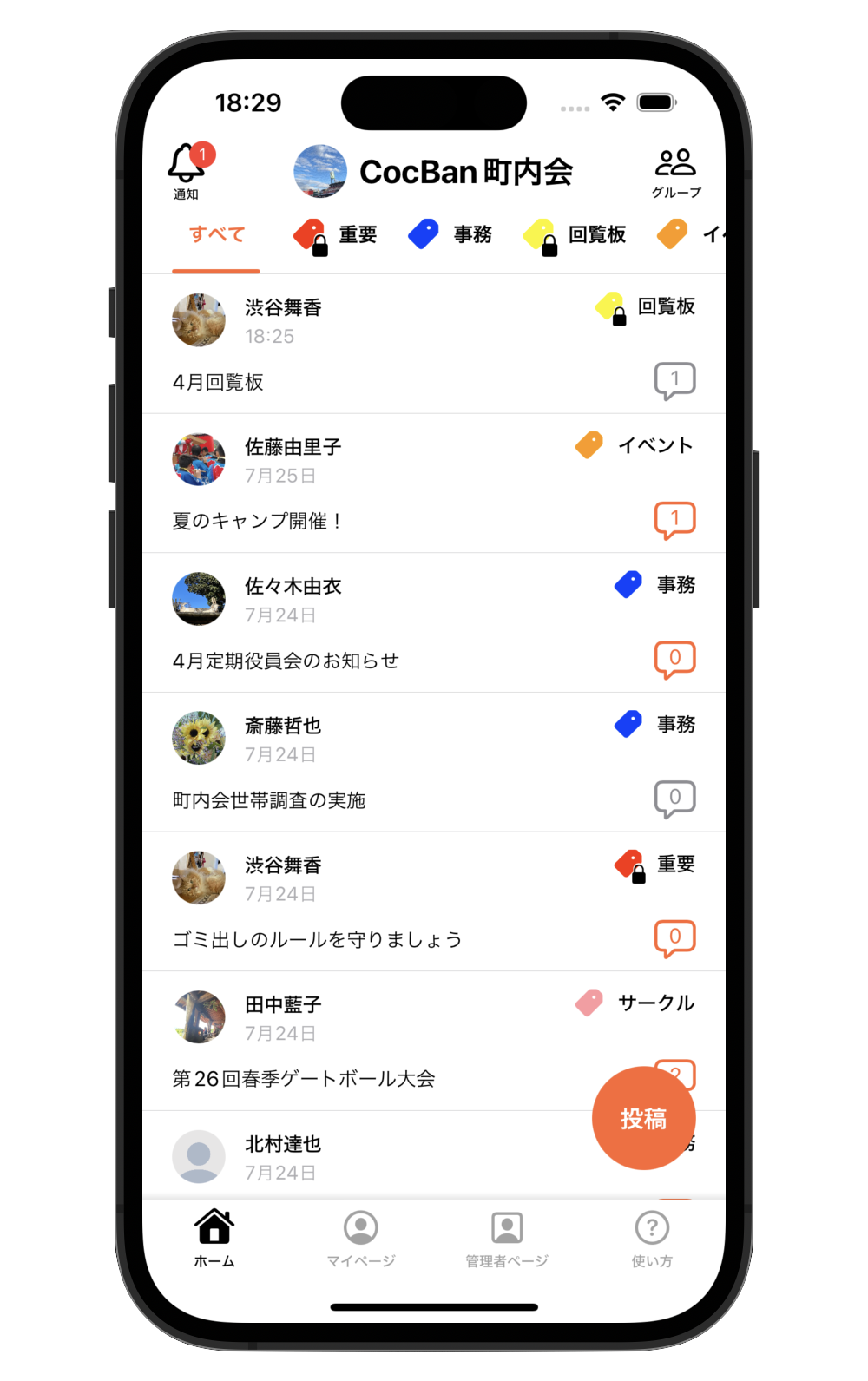Viewport: 868px width, 1381px height.
Task: Open the グループ groups icon
Action: tap(675, 172)
